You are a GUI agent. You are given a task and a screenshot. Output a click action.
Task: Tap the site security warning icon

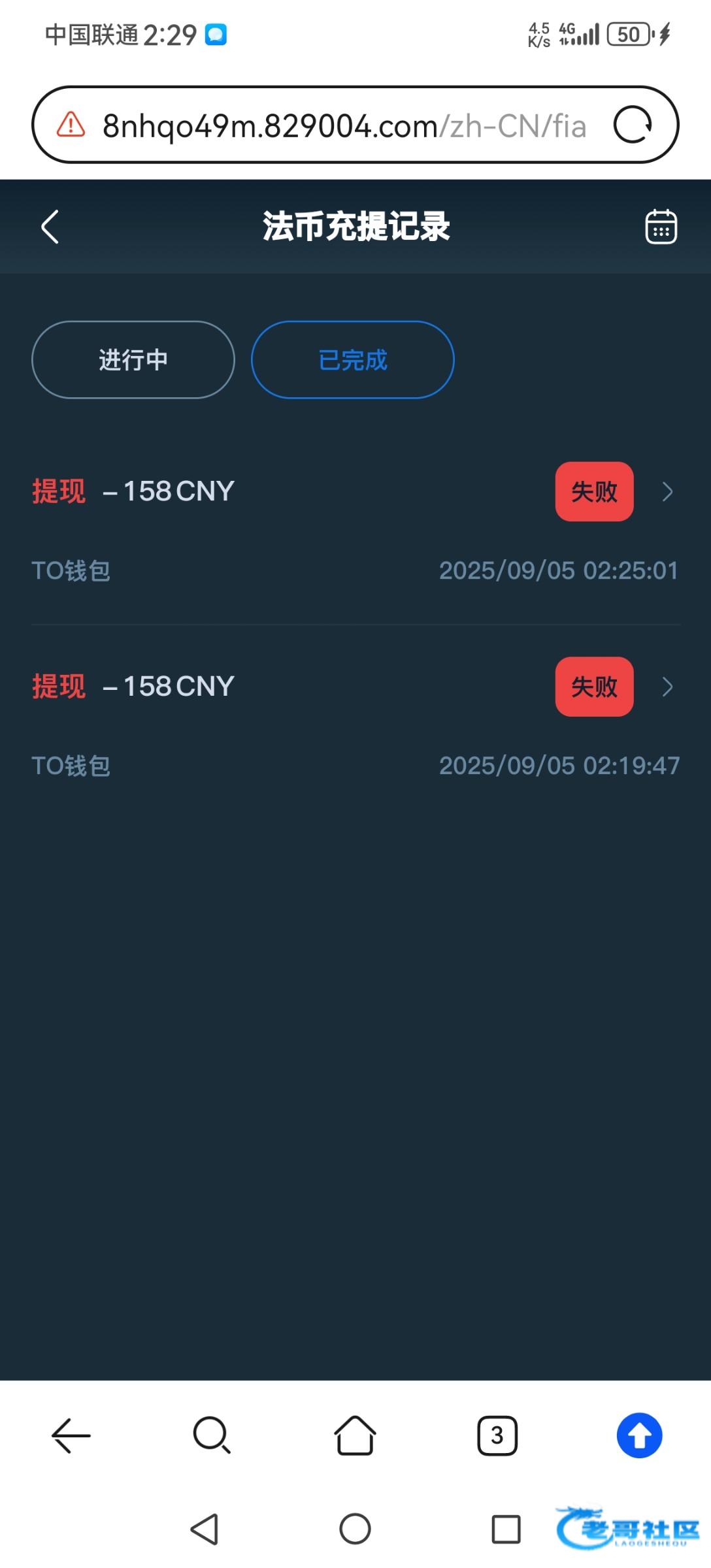(71, 125)
